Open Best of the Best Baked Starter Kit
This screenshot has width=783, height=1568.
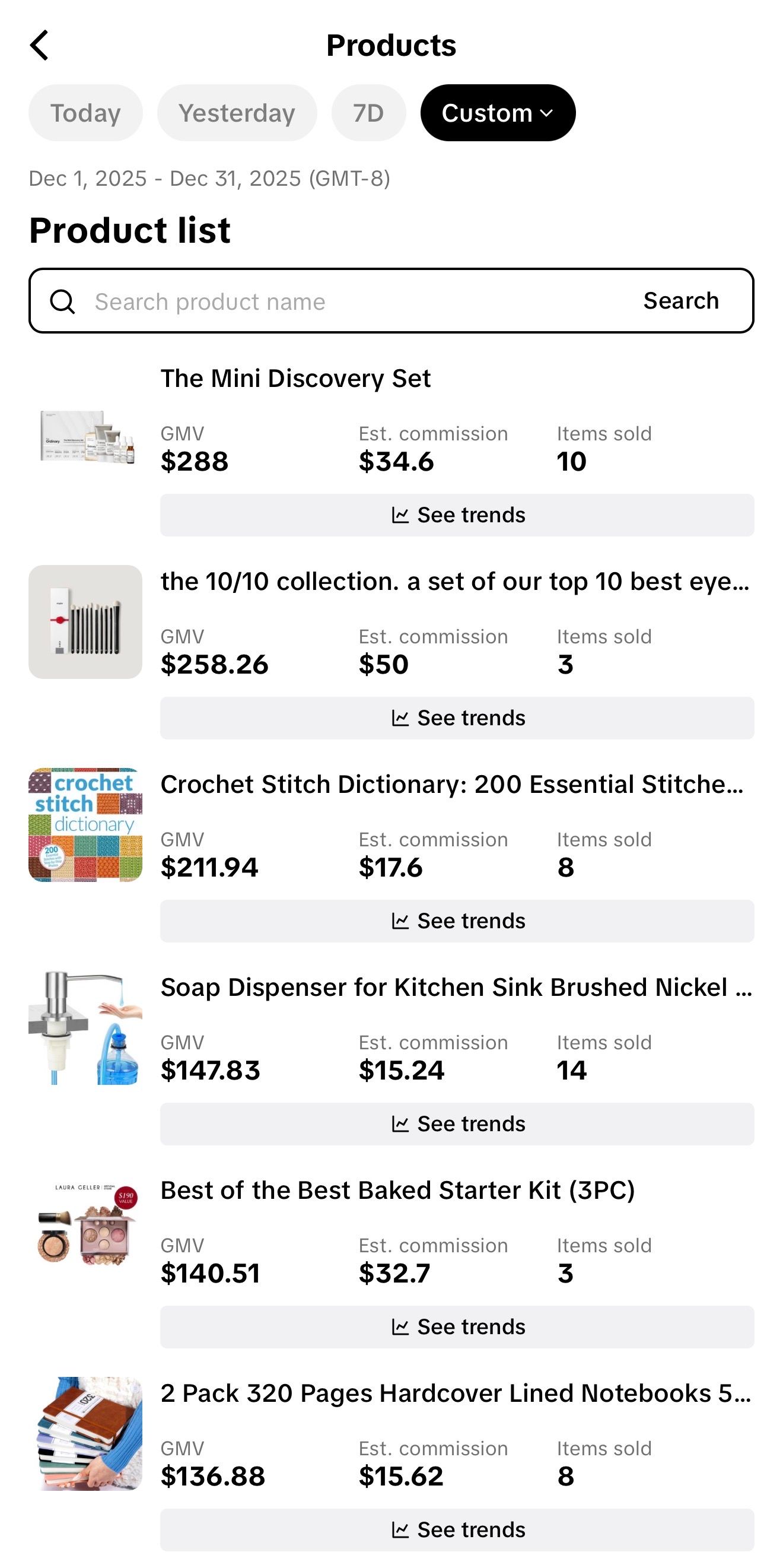[397, 1190]
